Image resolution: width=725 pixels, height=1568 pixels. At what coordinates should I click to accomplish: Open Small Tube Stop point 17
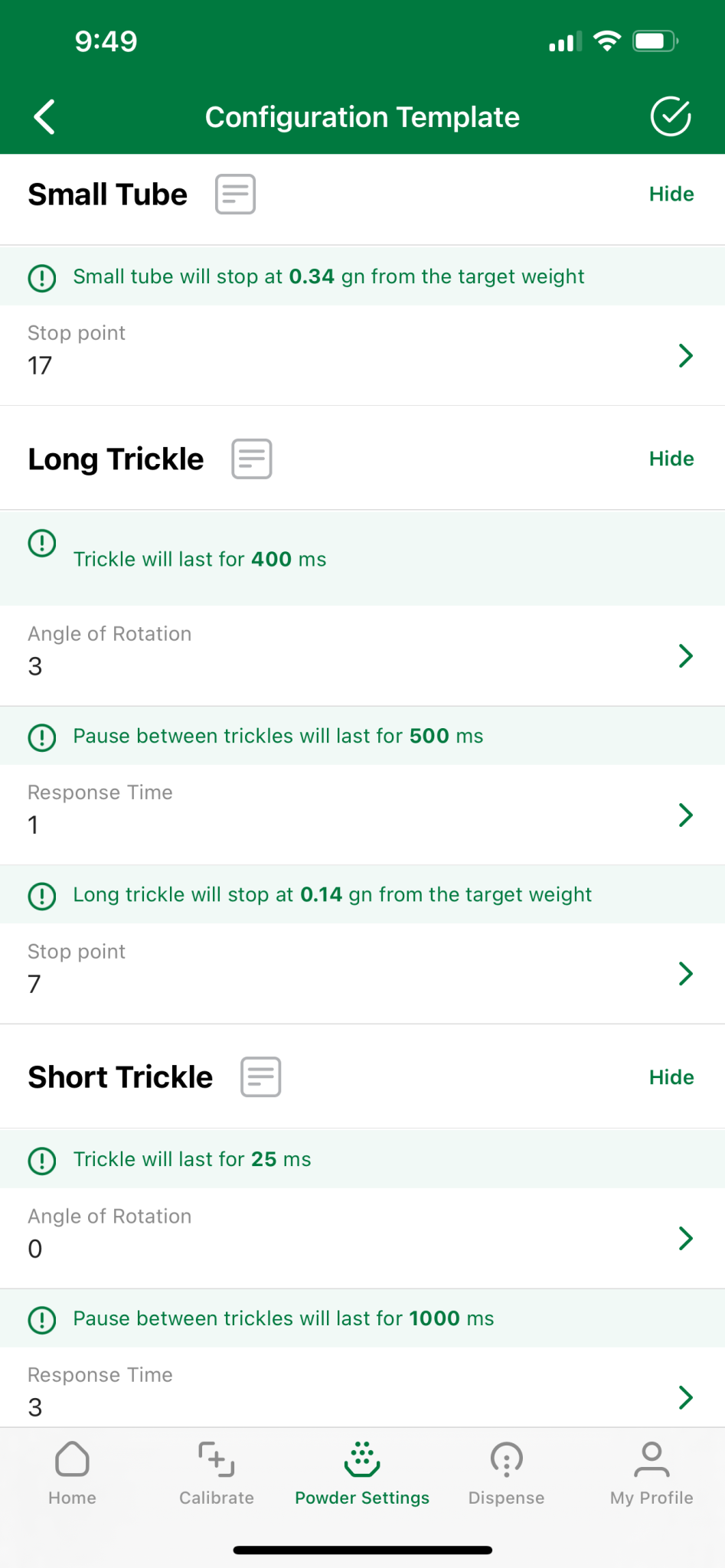point(362,355)
